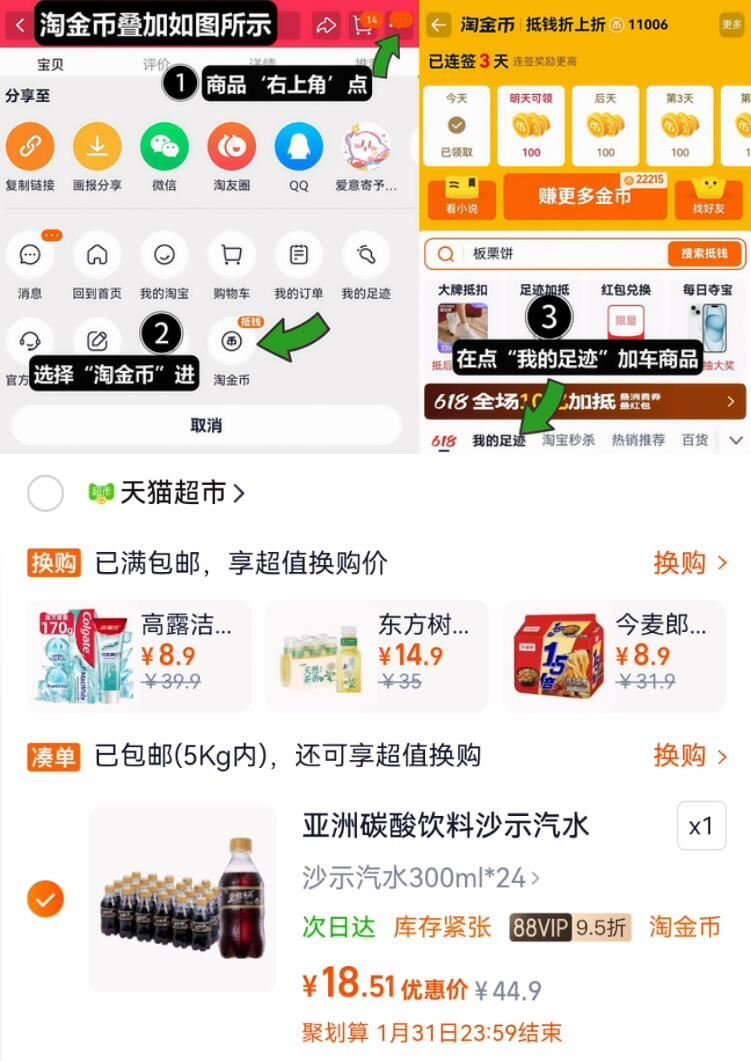Open 看小说 on the coin page
The width and height of the screenshot is (751, 1061).
pos(460,198)
